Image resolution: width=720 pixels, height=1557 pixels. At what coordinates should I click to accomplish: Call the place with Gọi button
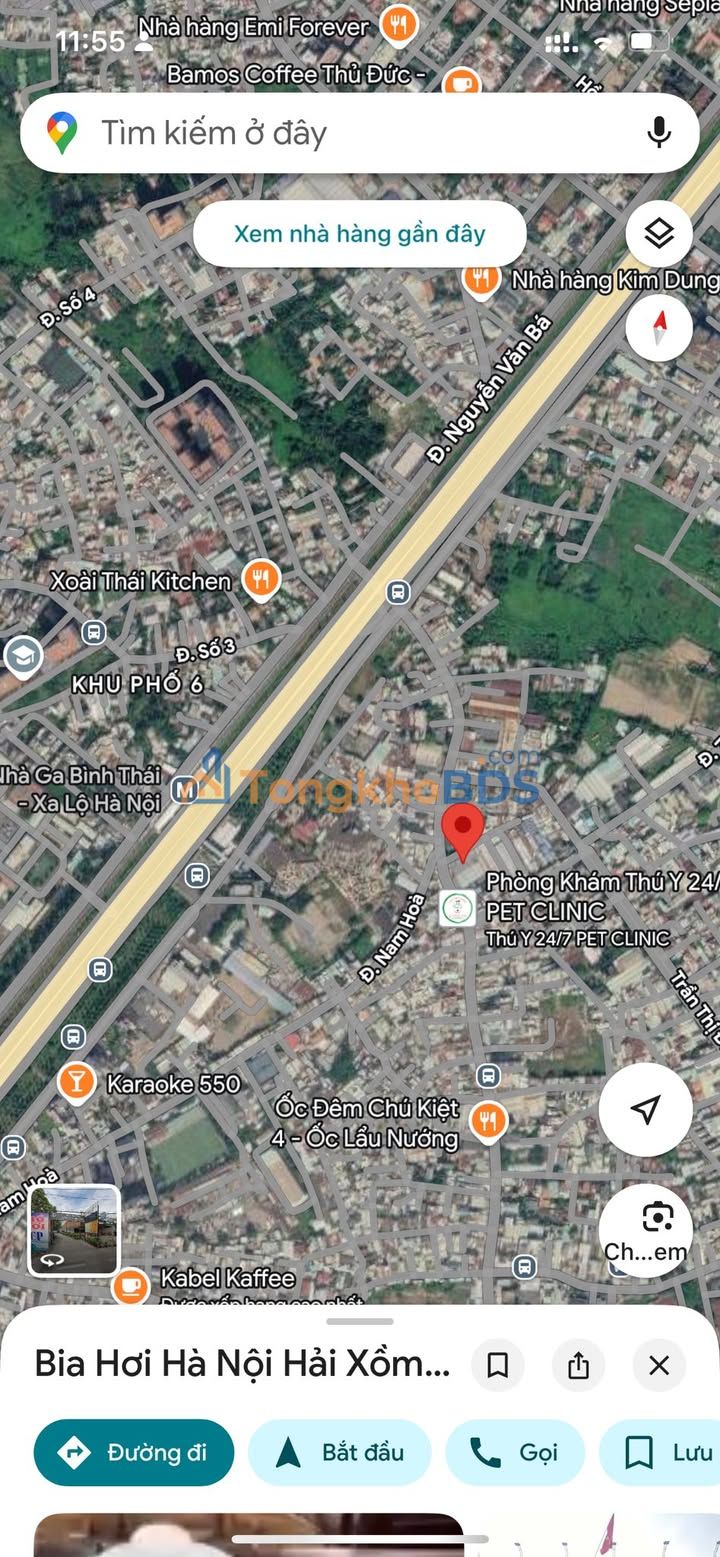click(x=515, y=1453)
